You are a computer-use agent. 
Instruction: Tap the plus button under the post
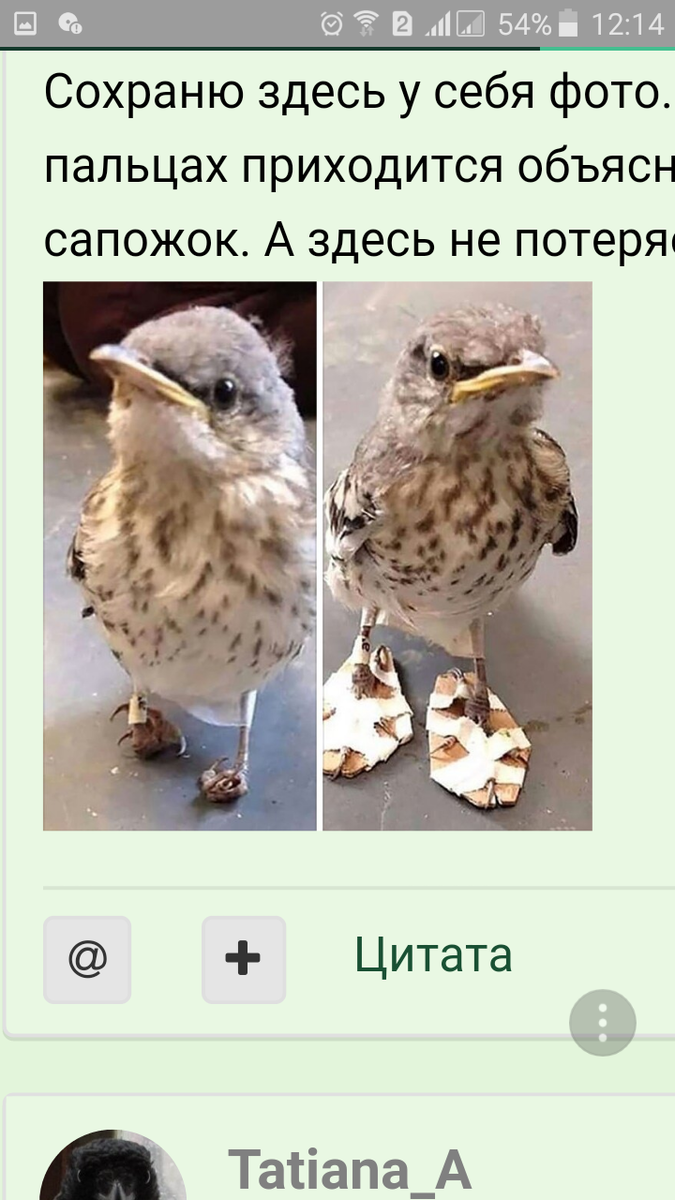pyautogui.click(x=243, y=959)
